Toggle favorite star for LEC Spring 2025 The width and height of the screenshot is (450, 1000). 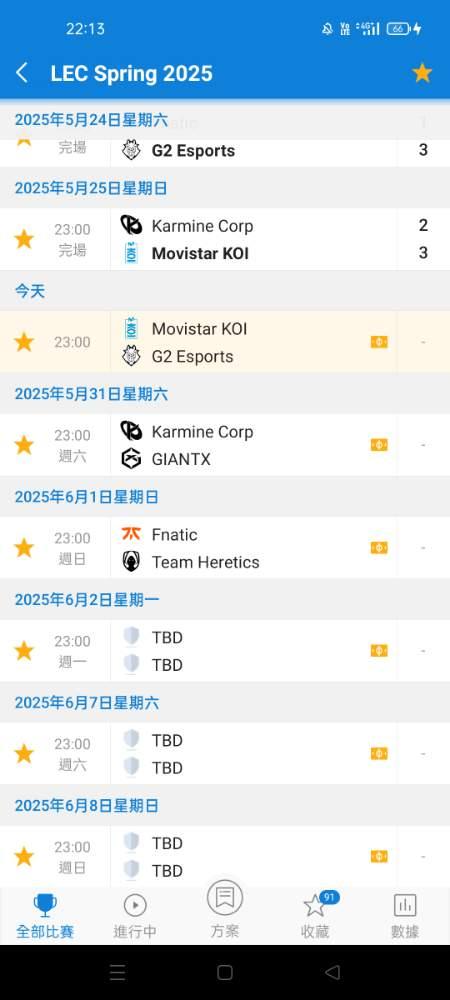[422, 73]
